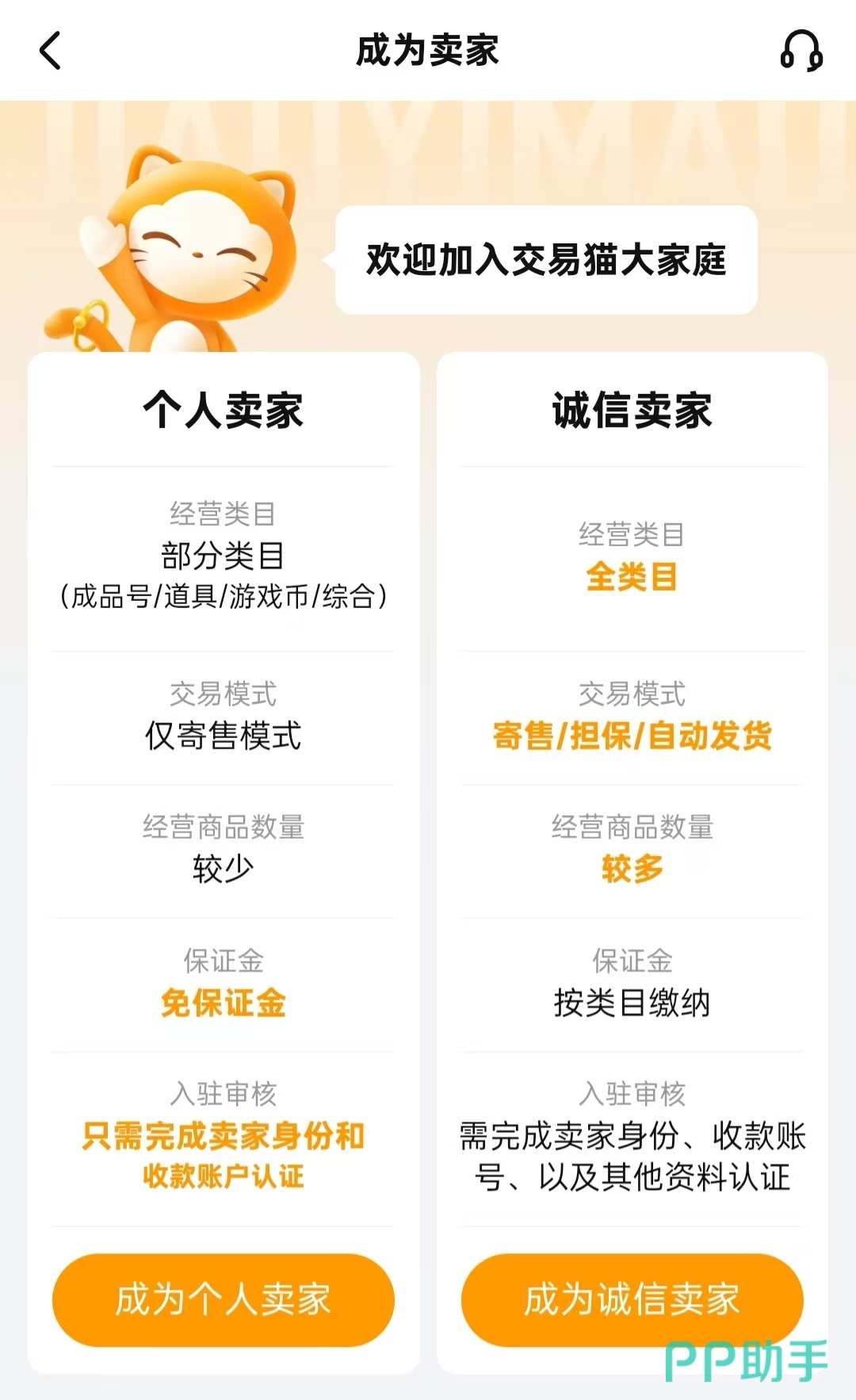Open the customer service headset icon
Screen dimensions: 856x1400
point(801,51)
